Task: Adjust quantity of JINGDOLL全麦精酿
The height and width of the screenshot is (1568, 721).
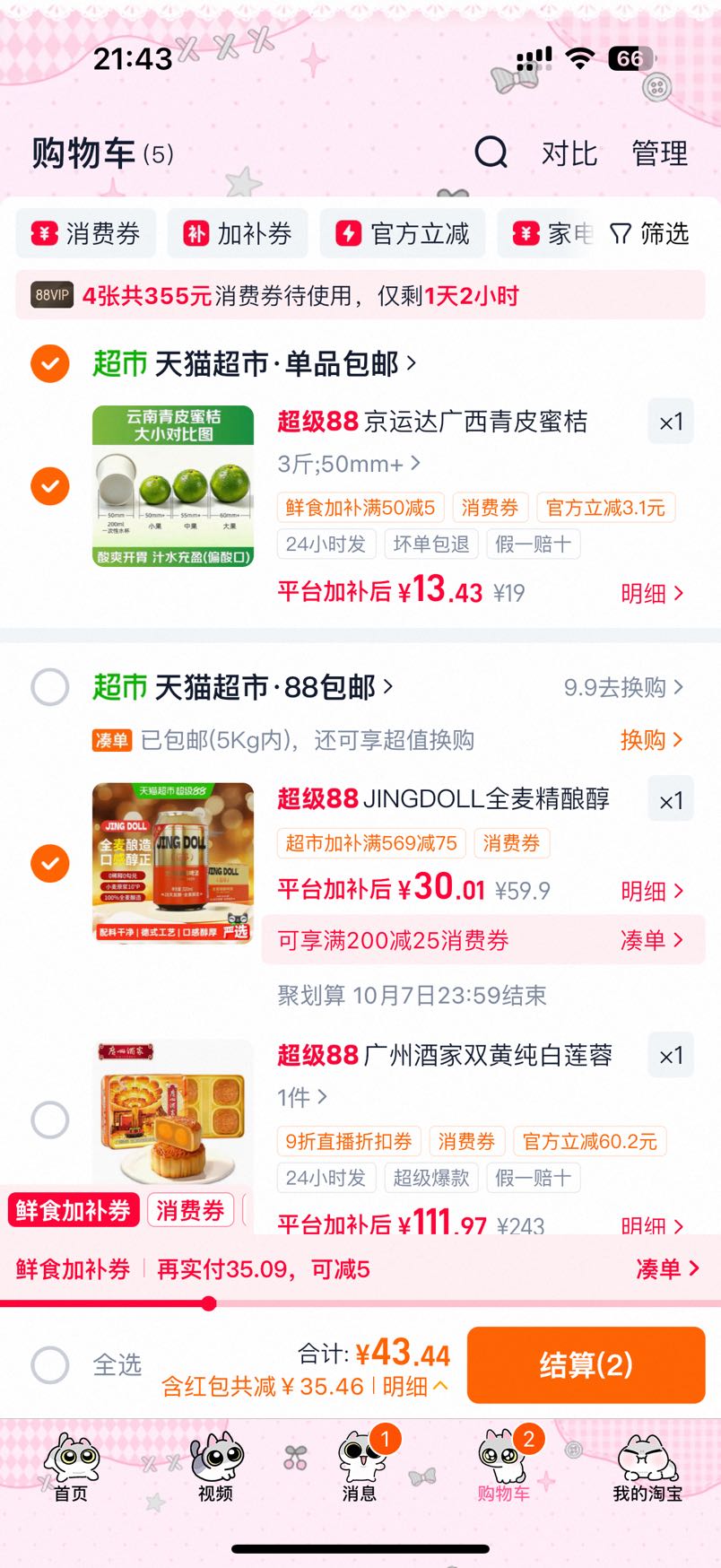Action: 671,800
